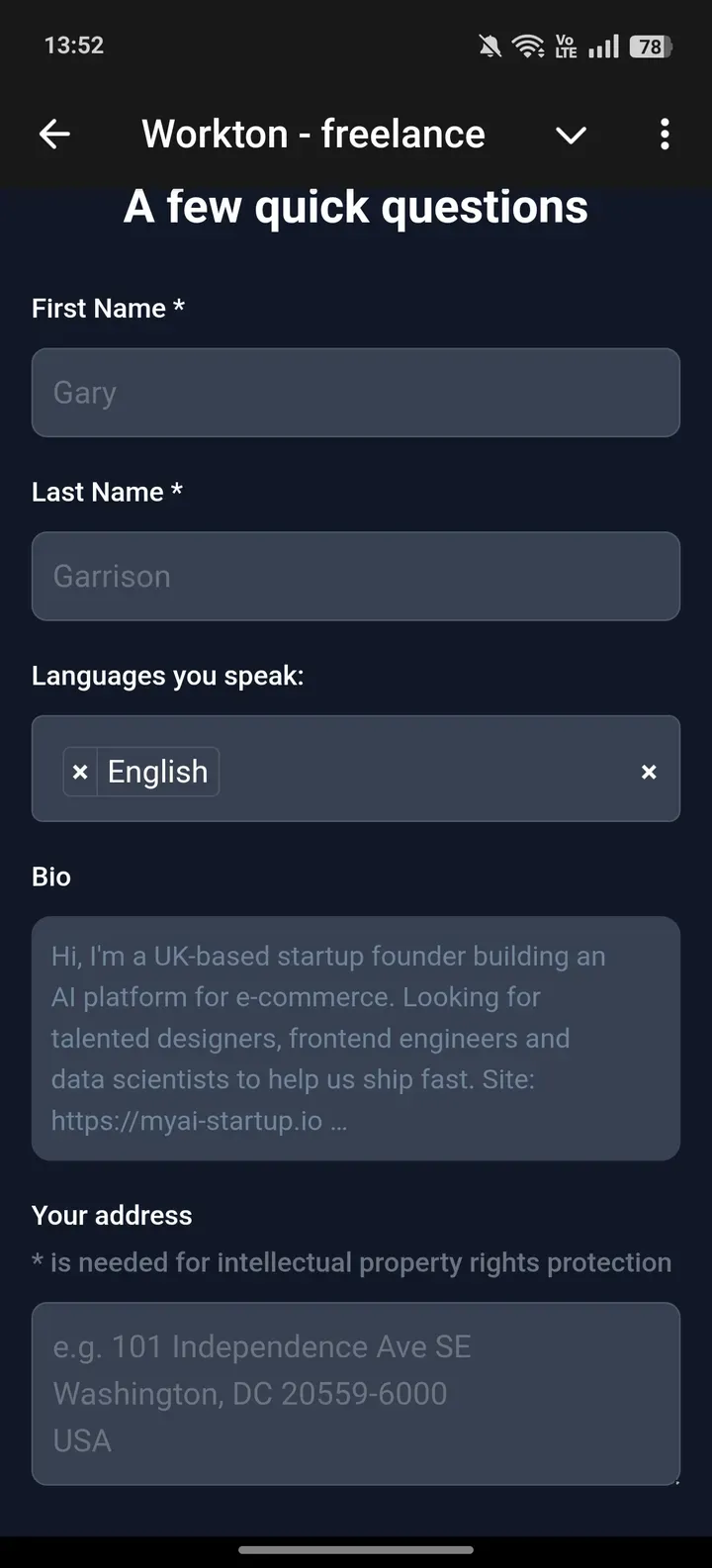Tap the VoLTE indicator icon

pyautogui.click(x=566, y=45)
